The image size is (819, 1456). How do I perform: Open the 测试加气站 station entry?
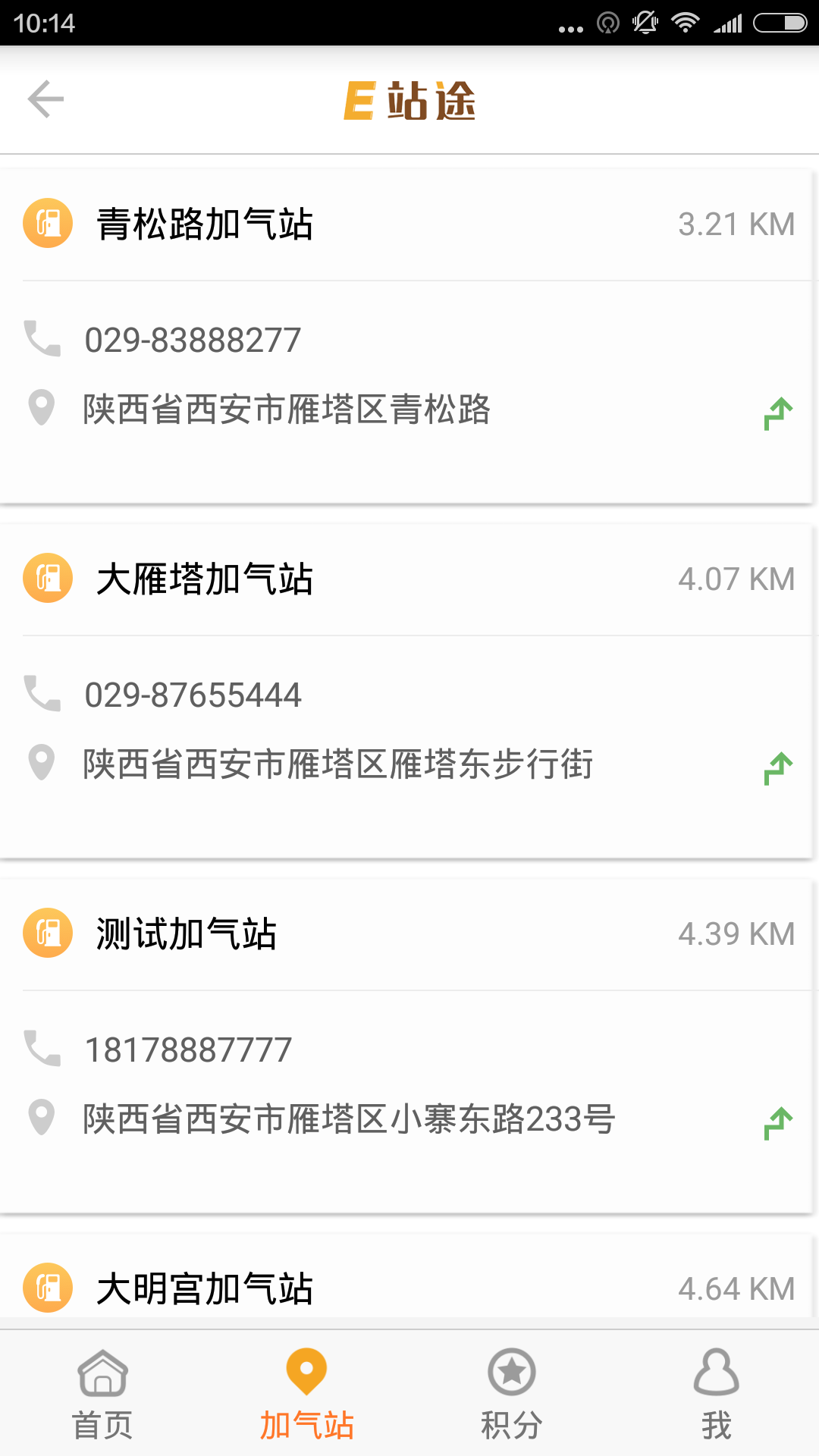(x=187, y=934)
